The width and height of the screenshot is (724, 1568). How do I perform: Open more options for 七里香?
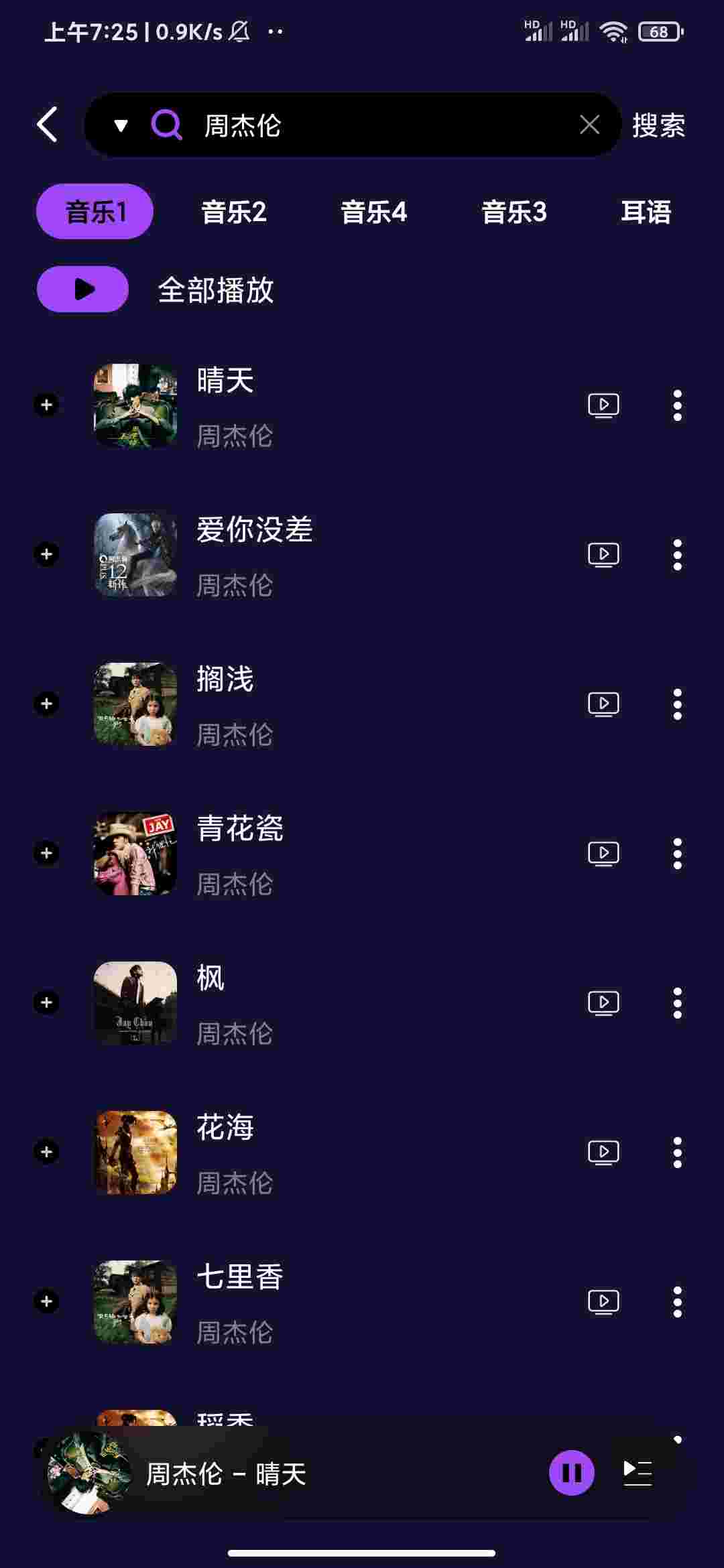point(677,1302)
